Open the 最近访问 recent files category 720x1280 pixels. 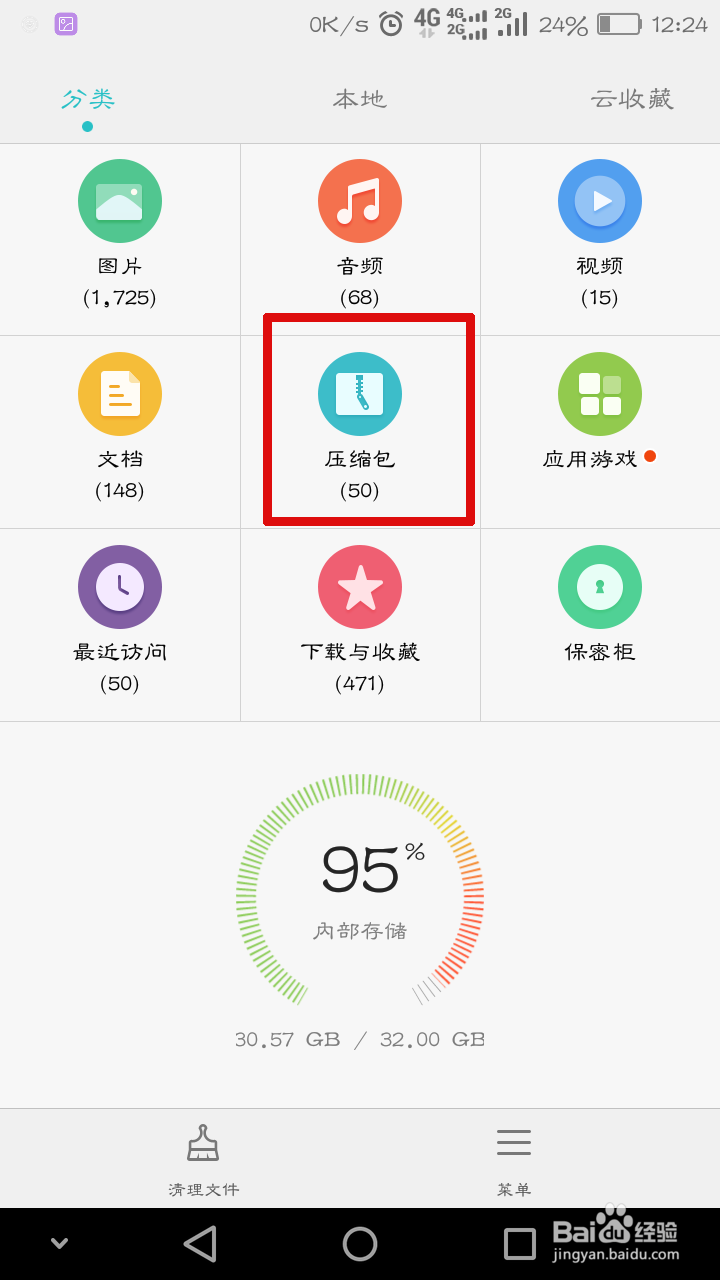pos(120,615)
